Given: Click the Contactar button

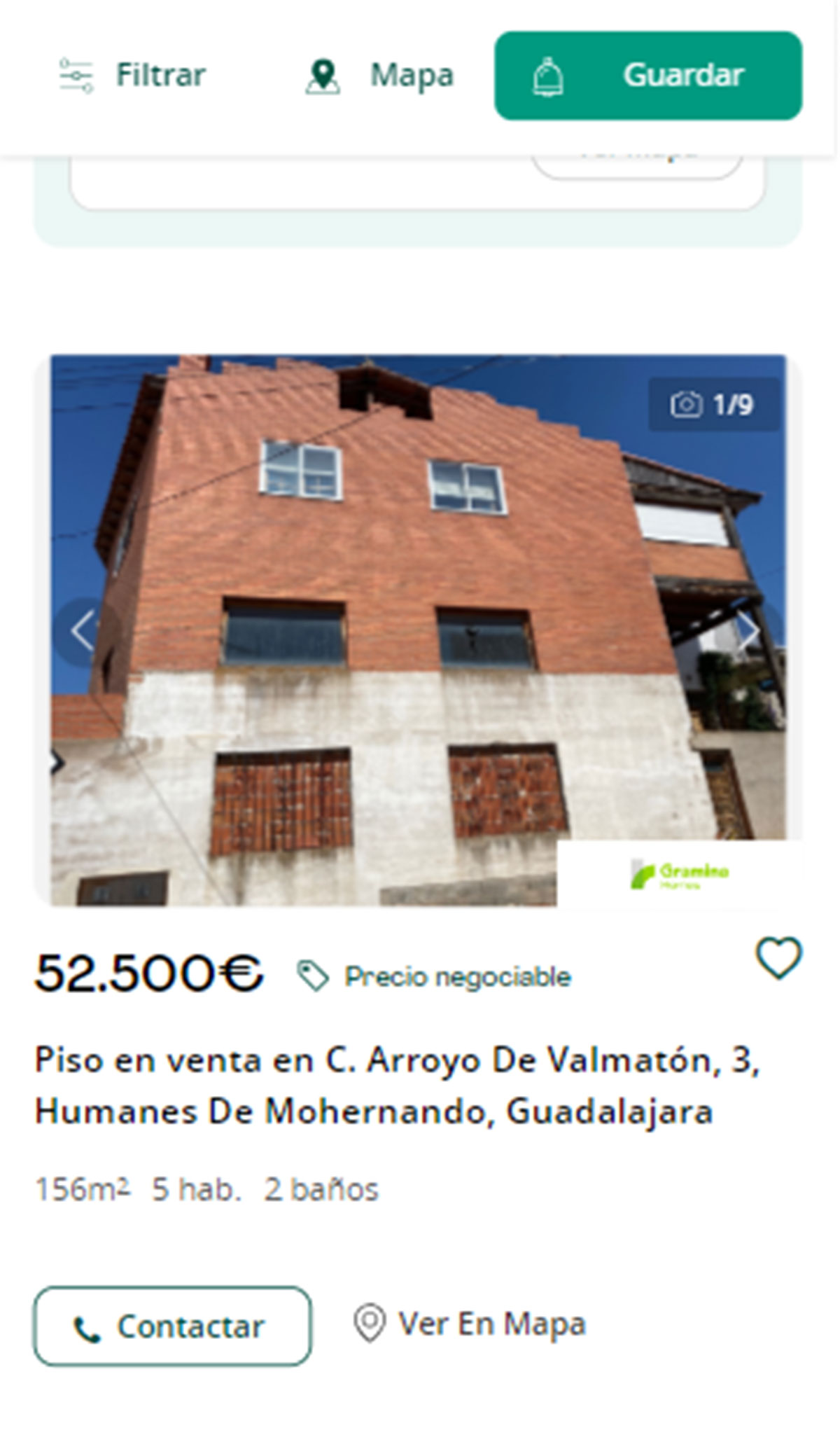Looking at the screenshot, I should coord(172,1324).
